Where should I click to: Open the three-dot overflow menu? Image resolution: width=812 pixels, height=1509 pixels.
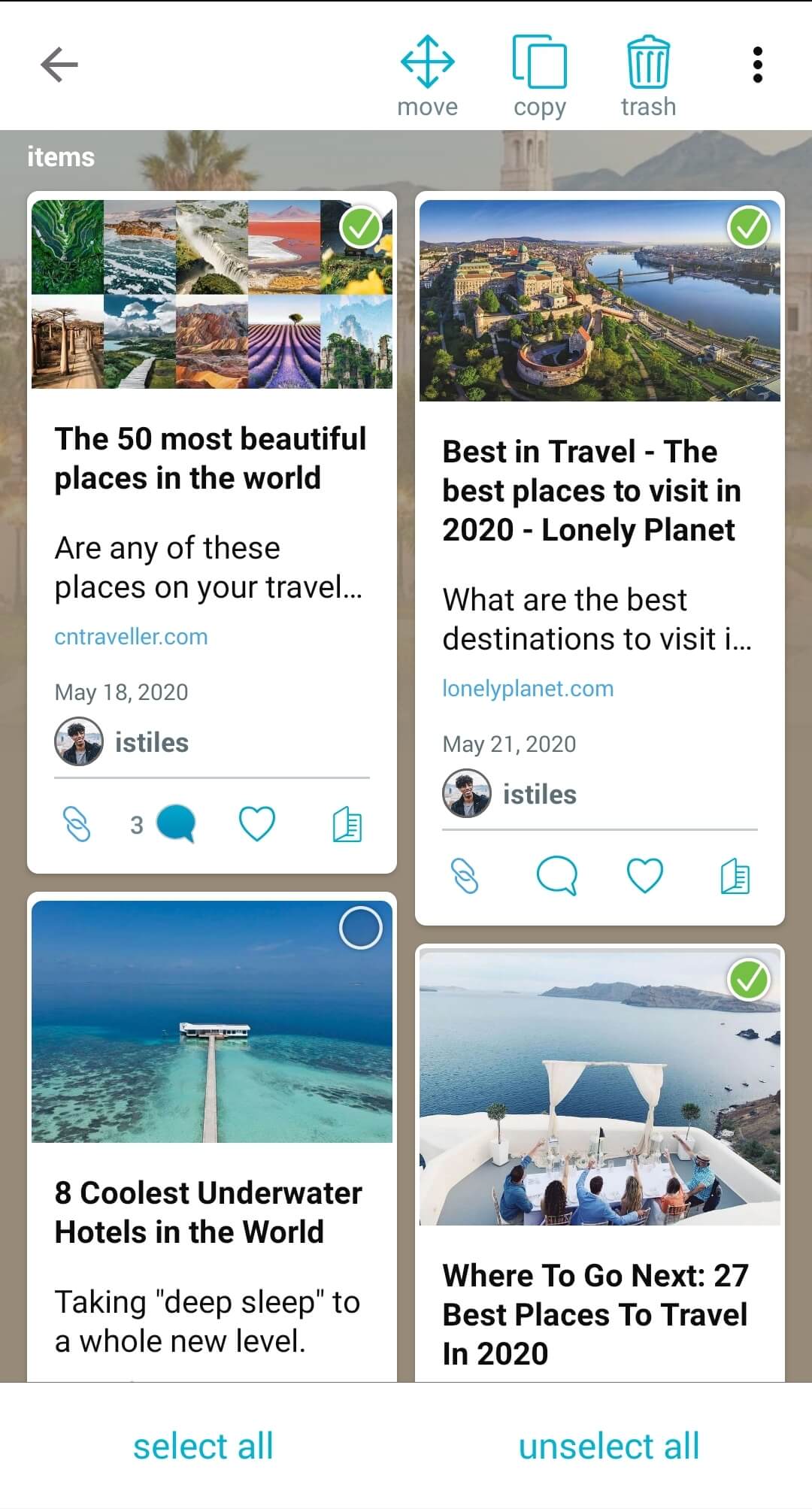[757, 65]
